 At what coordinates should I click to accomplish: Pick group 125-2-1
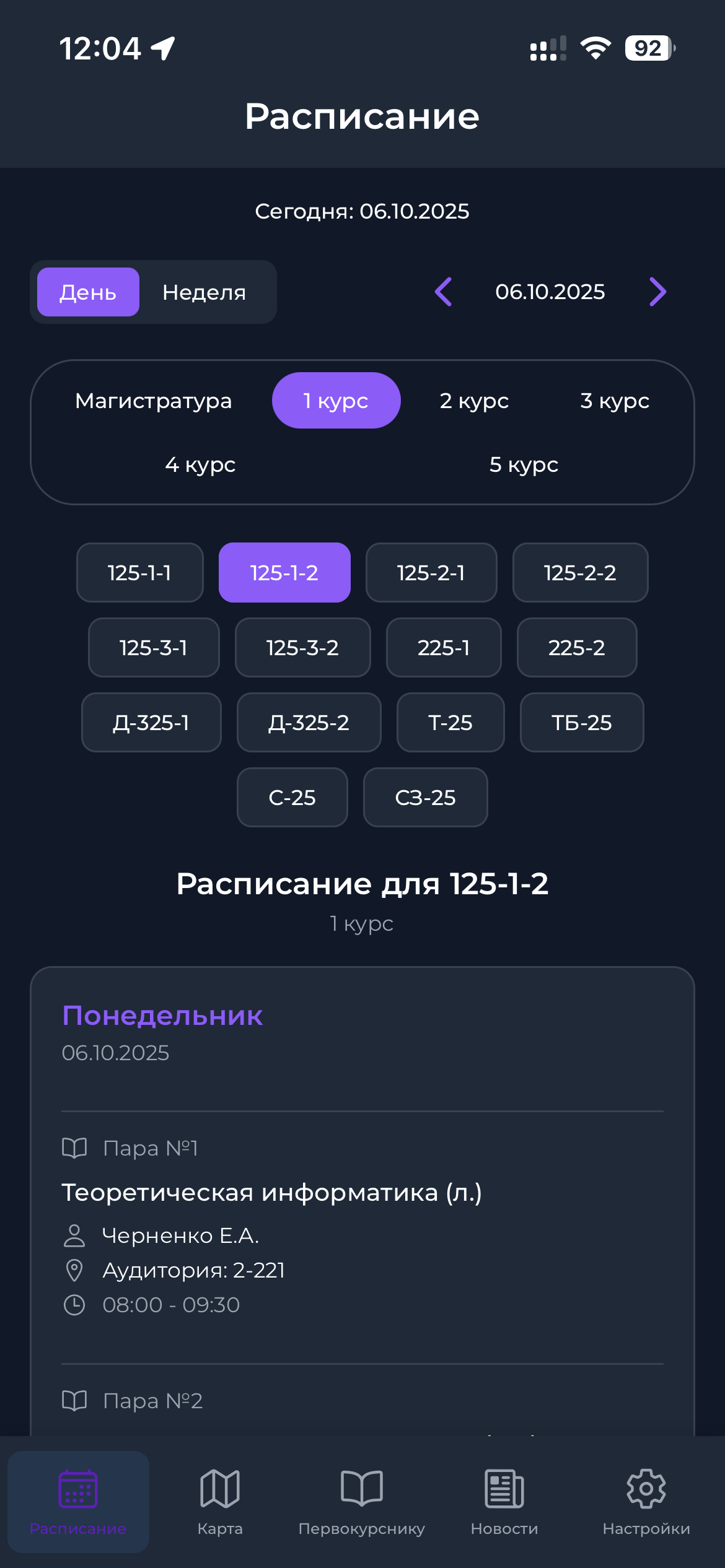click(x=431, y=573)
